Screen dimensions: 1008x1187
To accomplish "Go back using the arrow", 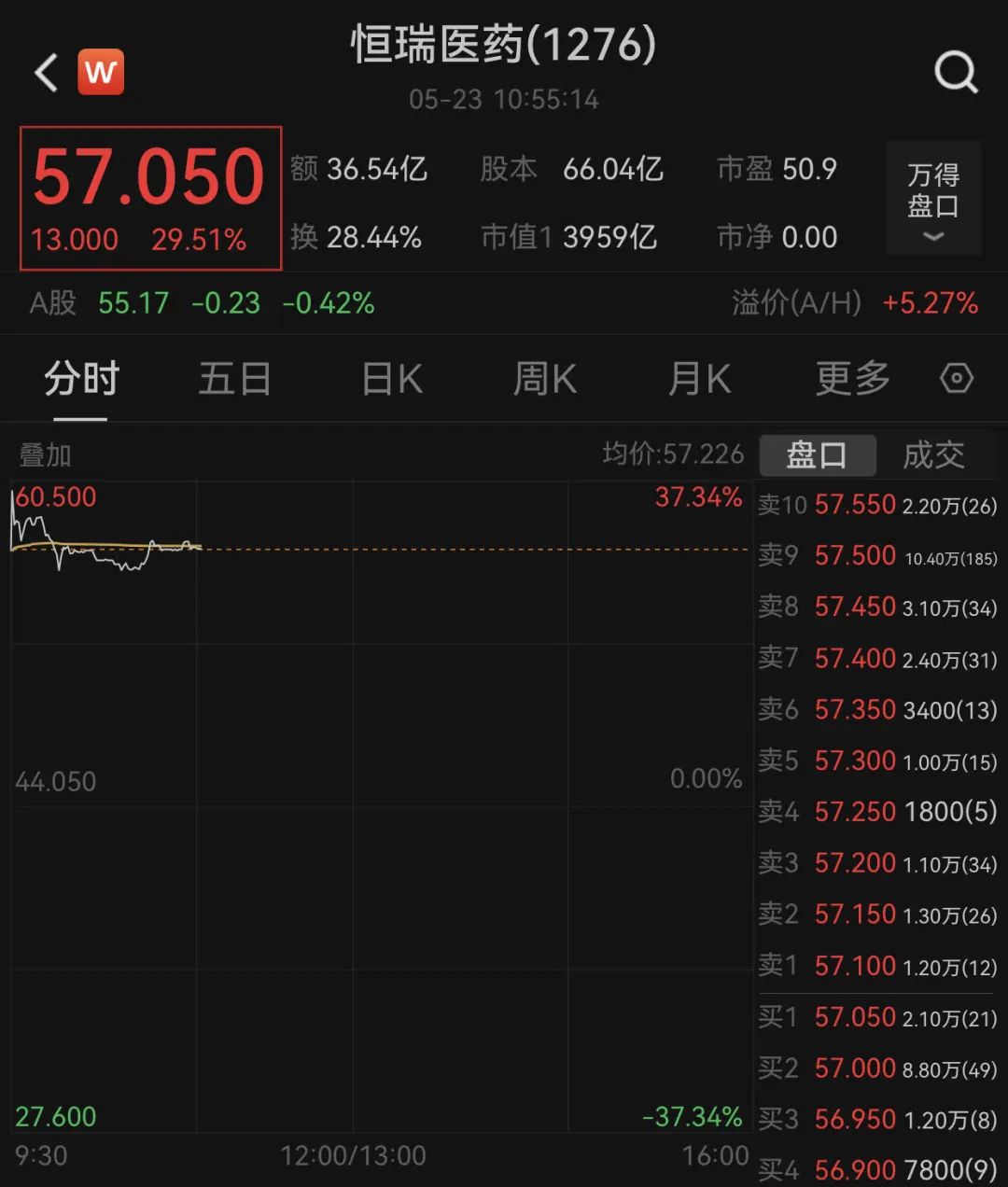I will 47,73.
